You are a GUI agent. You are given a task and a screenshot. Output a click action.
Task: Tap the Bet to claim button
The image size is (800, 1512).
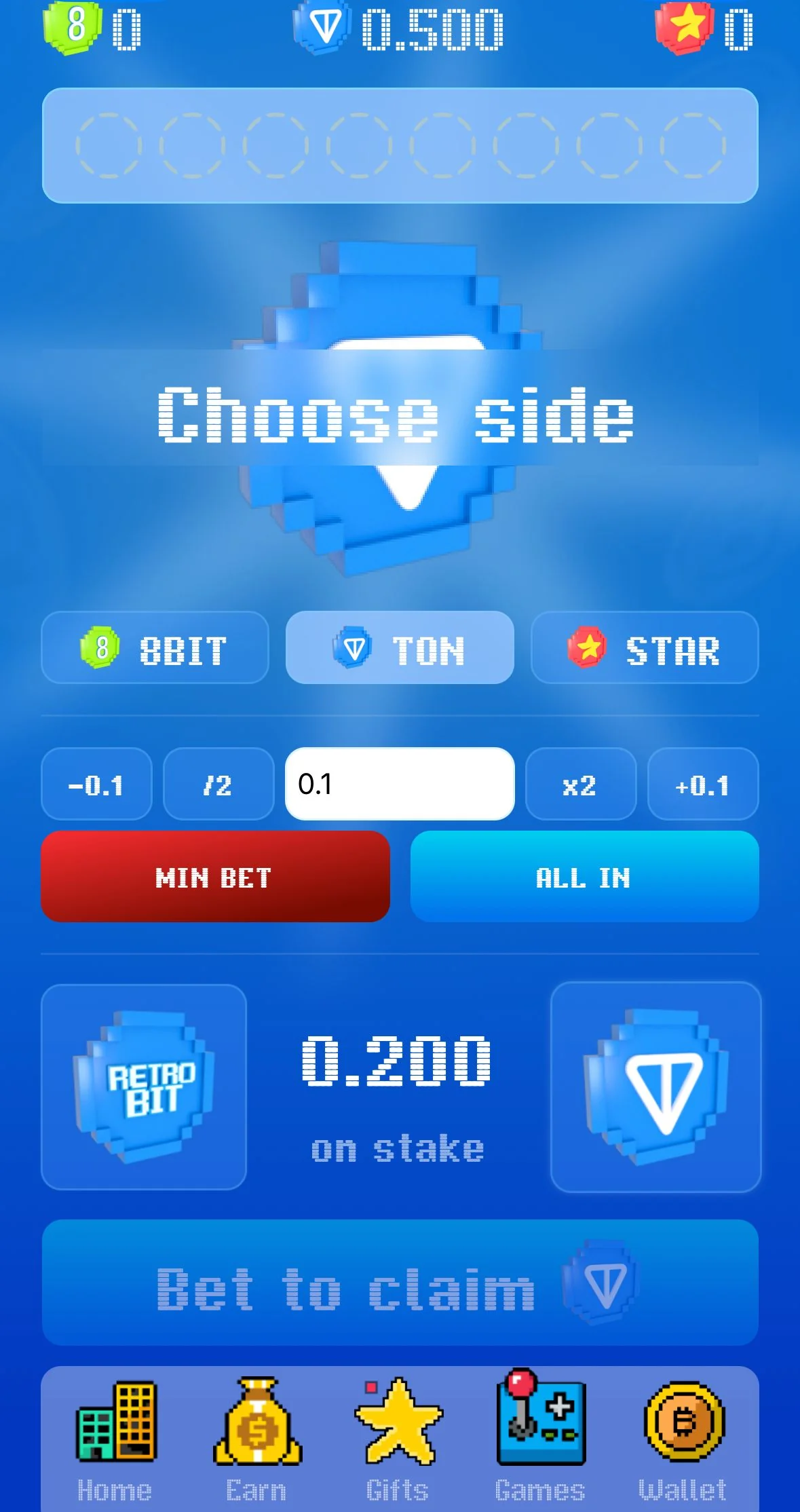coord(400,1282)
